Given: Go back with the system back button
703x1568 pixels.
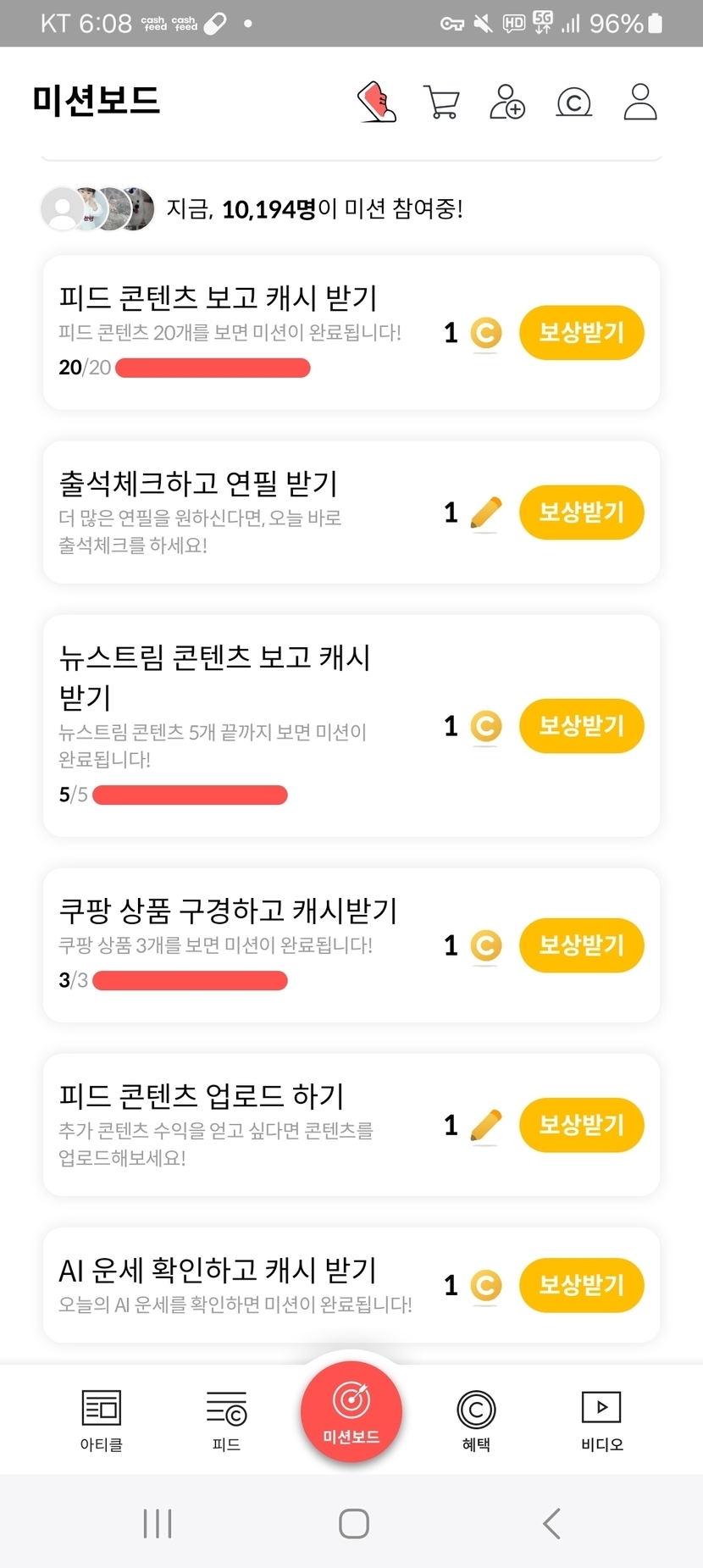Looking at the screenshot, I should [x=551, y=1523].
